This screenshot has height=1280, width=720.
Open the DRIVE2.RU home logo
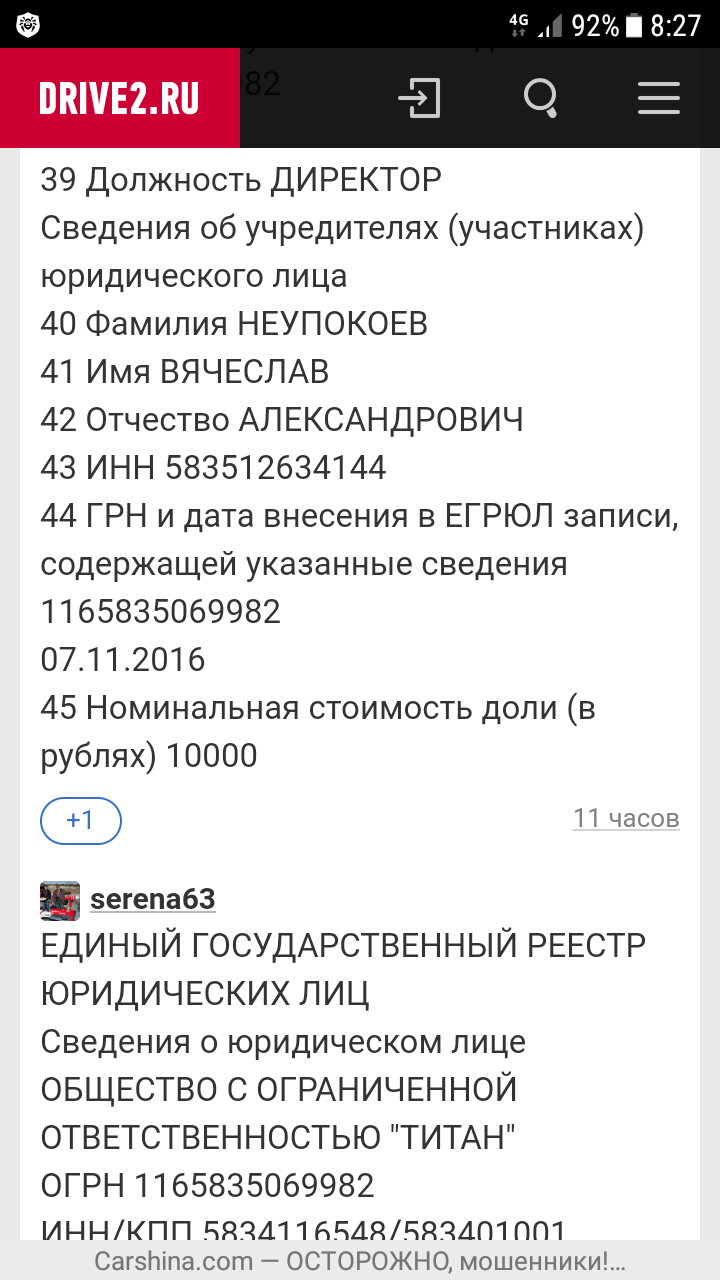pos(120,98)
